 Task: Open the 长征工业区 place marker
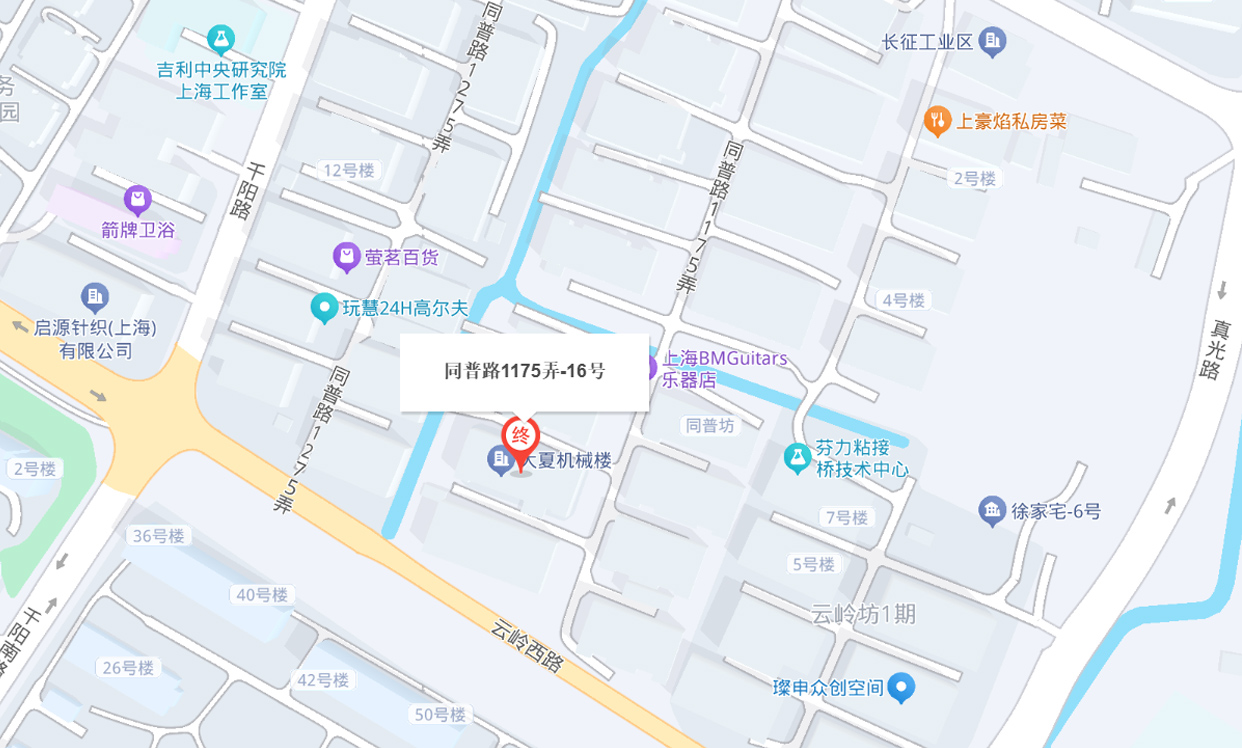point(993,42)
